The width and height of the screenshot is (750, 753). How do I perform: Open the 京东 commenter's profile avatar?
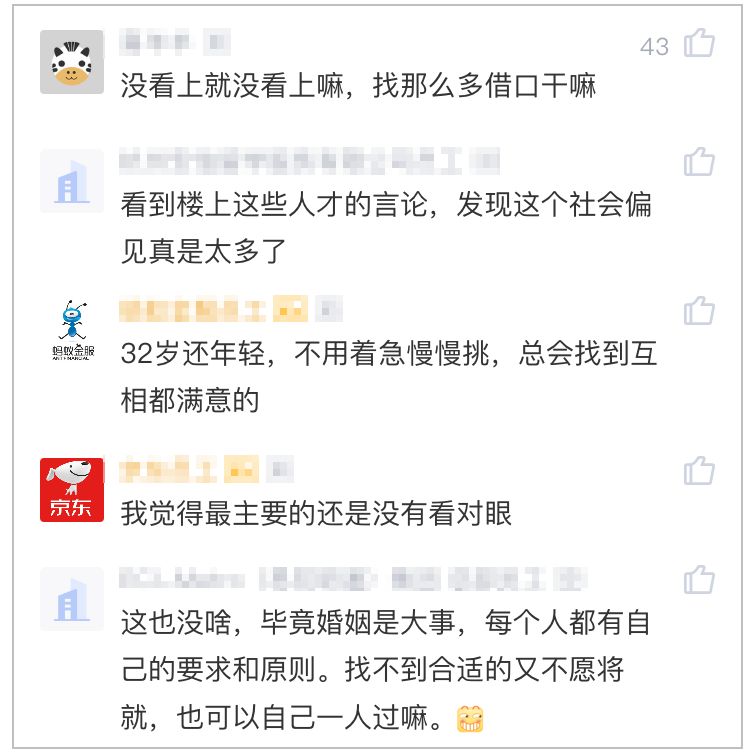tap(72, 490)
